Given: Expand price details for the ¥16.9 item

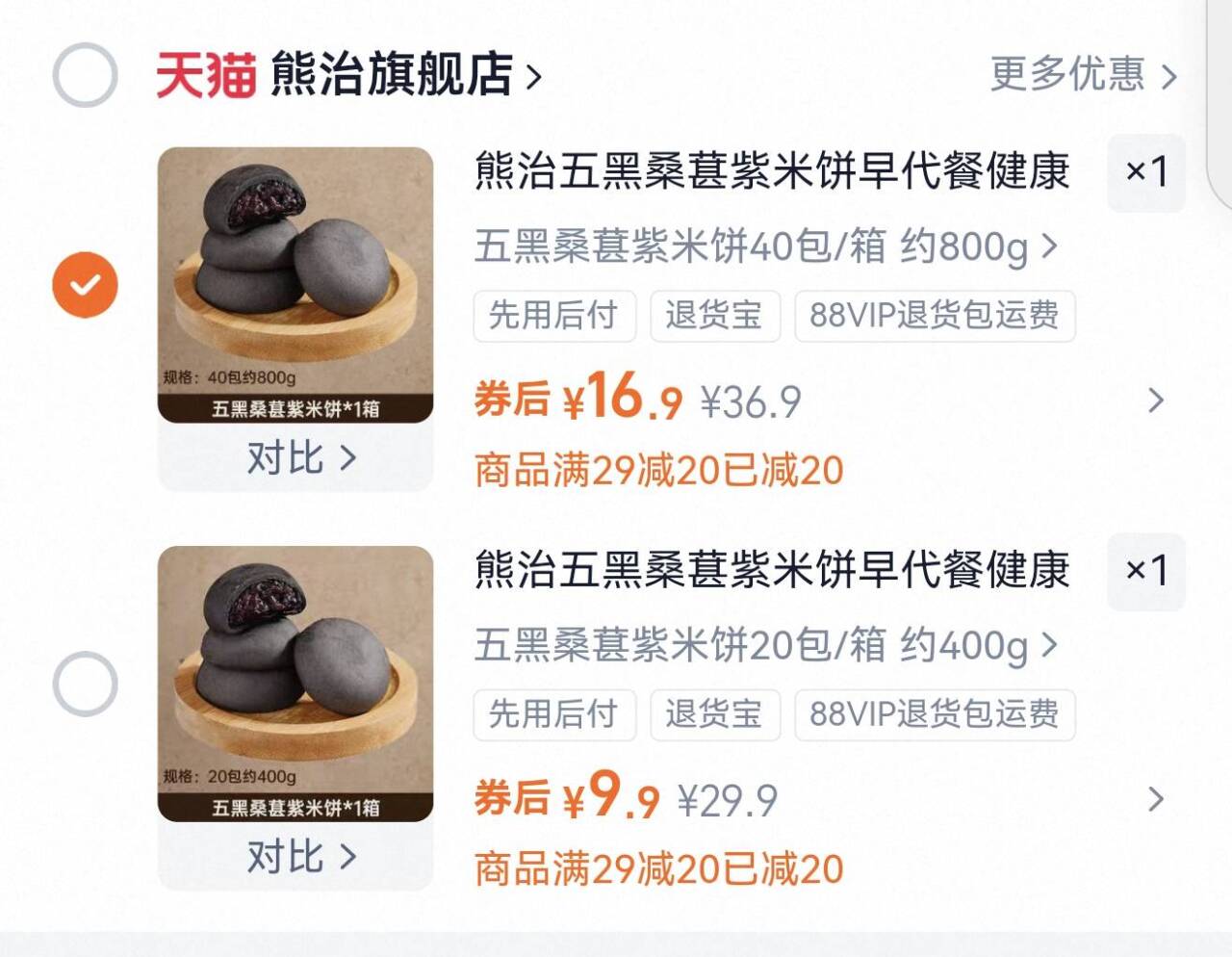Looking at the screenshot, I should click(1157, 401).
